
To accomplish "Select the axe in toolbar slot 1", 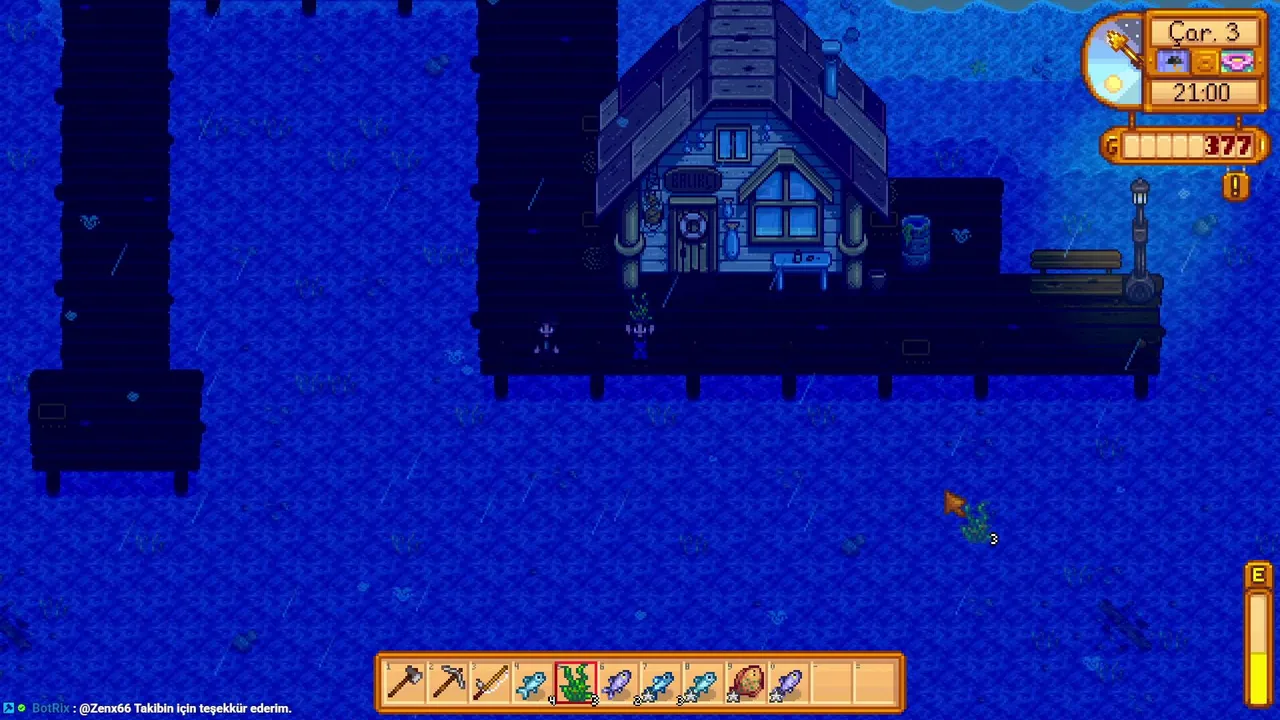I will (x=404, y=684).
